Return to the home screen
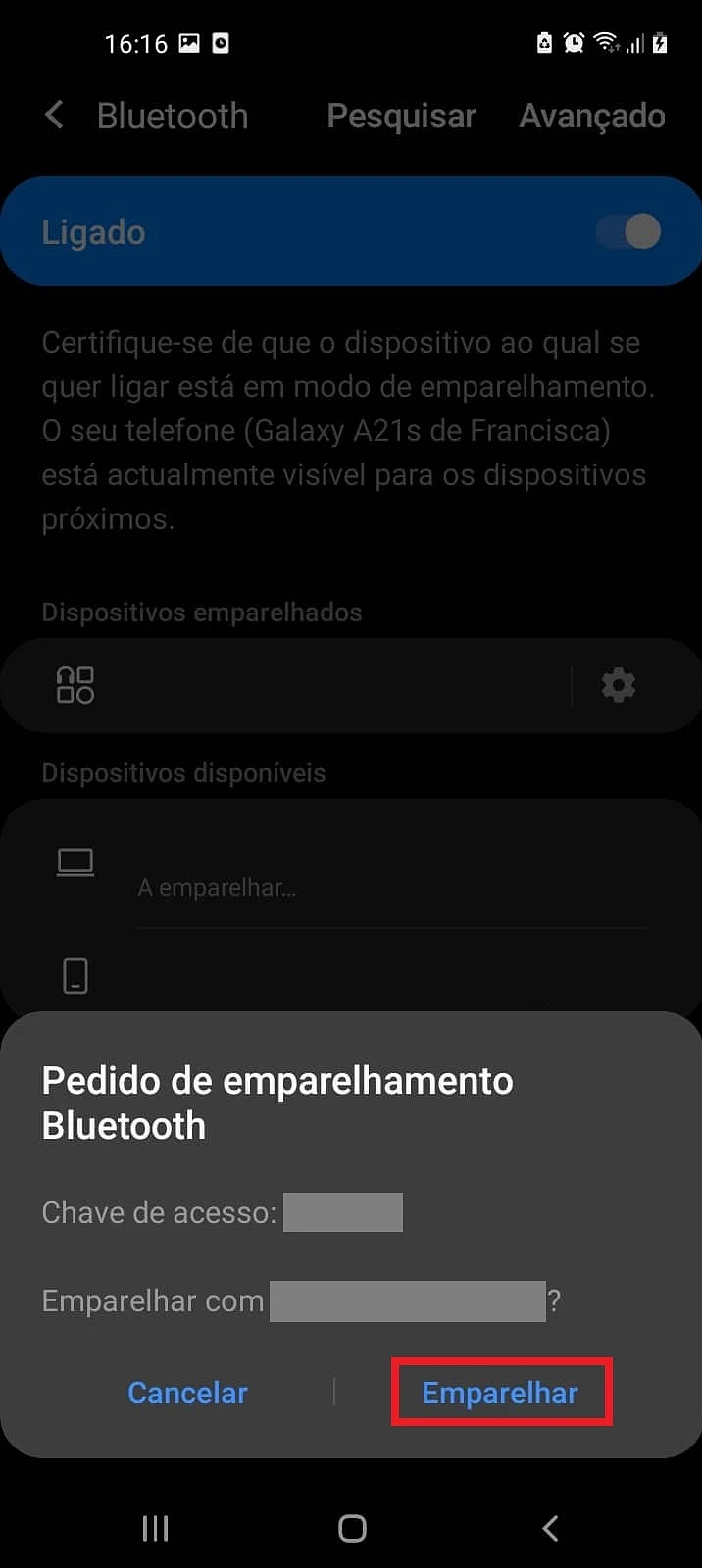This screenshot has height=1568, width=702. coord(352,1528)
